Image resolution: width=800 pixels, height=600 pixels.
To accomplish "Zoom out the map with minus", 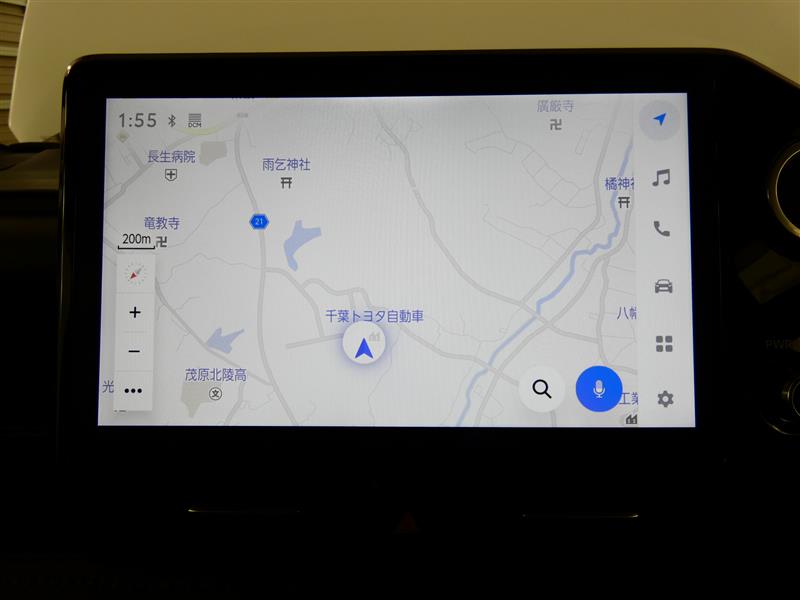I will tap(134, 351).
